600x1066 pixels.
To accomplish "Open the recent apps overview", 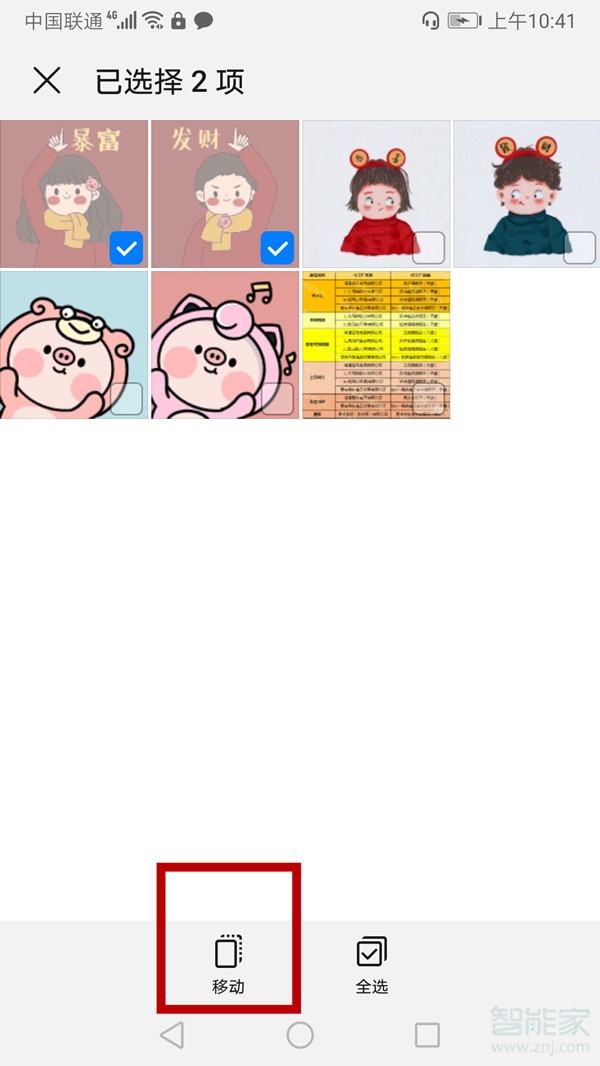I will [427, 1035].
